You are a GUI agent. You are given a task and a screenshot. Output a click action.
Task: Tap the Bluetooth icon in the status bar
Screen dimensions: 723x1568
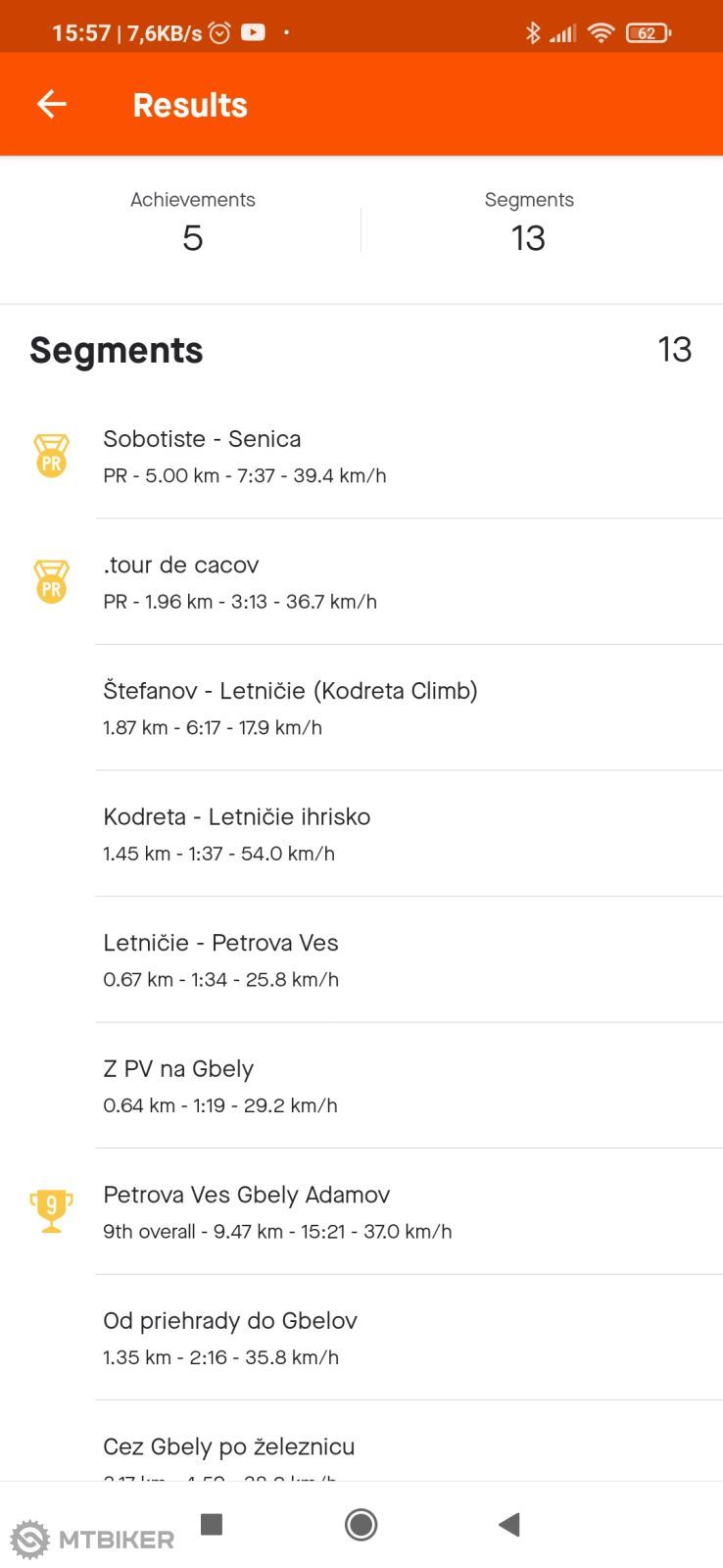point(534,31)
